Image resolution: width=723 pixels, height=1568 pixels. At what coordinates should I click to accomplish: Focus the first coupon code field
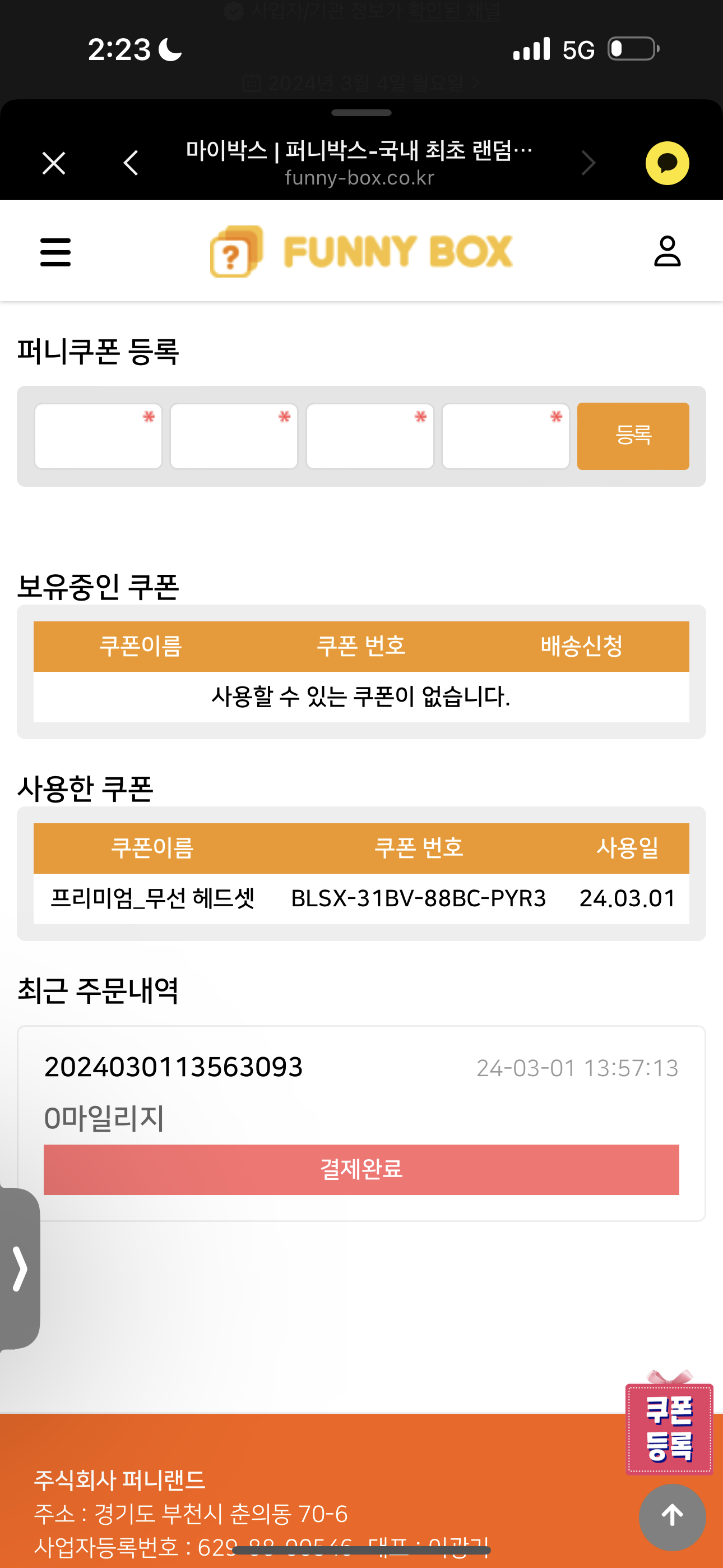(x=98, y=436)
